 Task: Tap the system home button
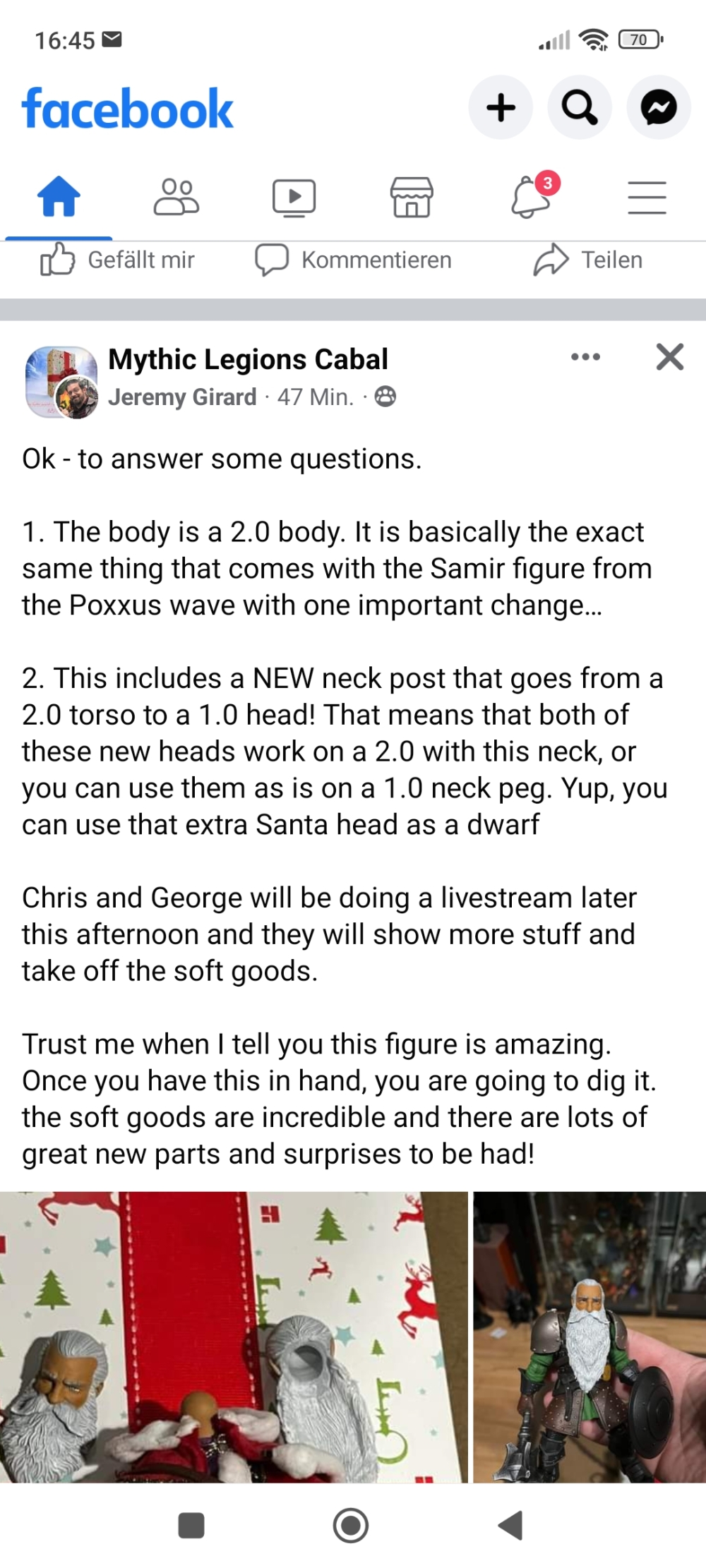[351, 1526]
